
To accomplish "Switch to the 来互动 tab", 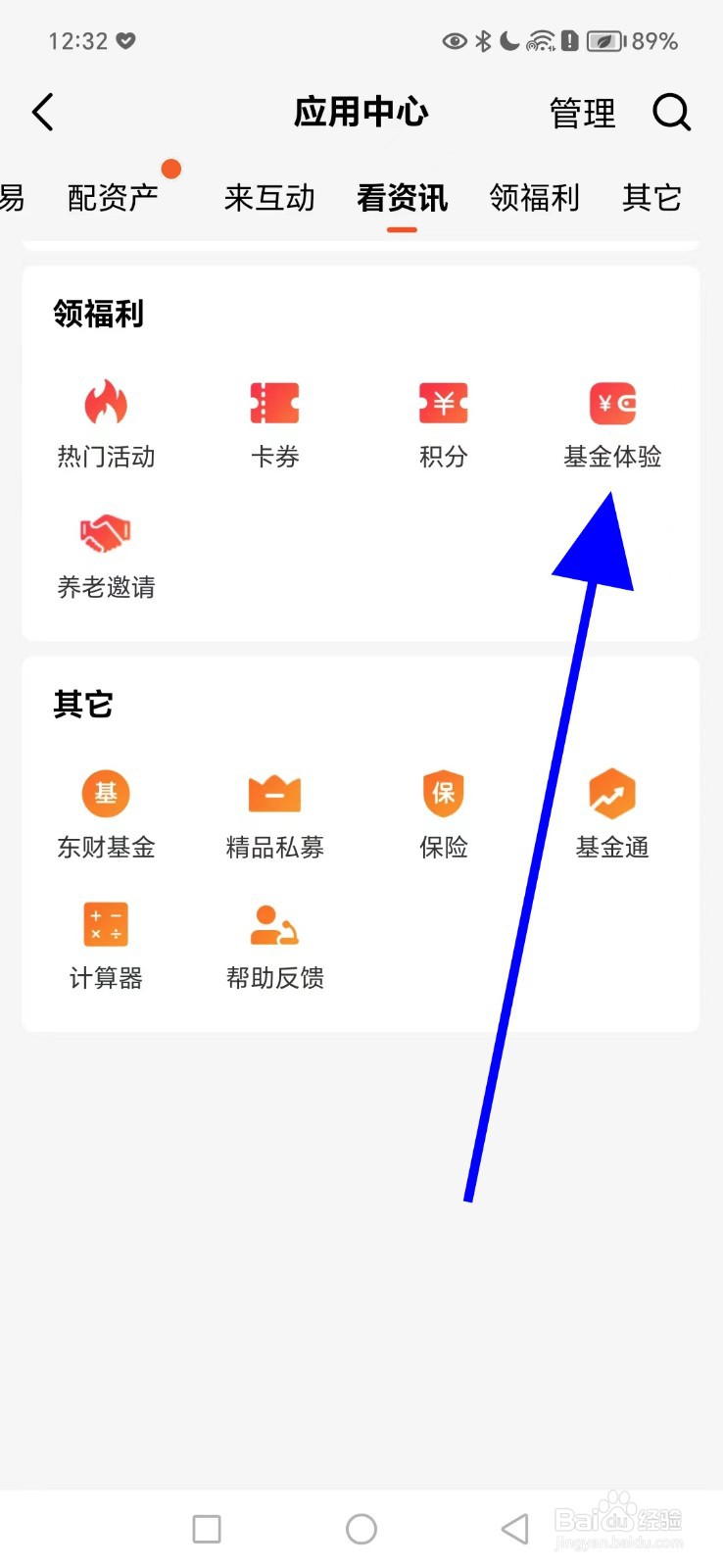I will click(x=269, y=198).
